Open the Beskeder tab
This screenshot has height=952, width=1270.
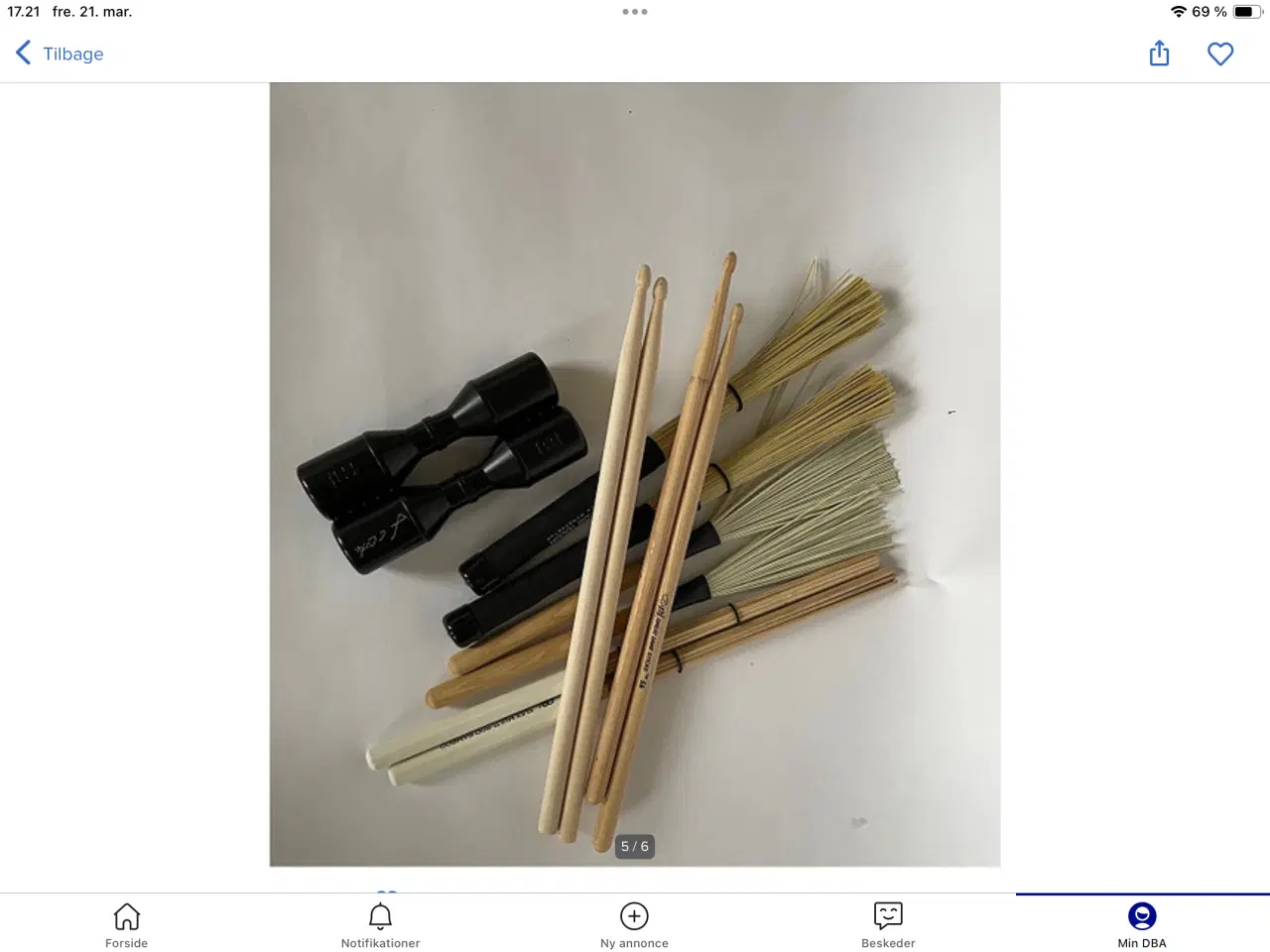(888, 924)
